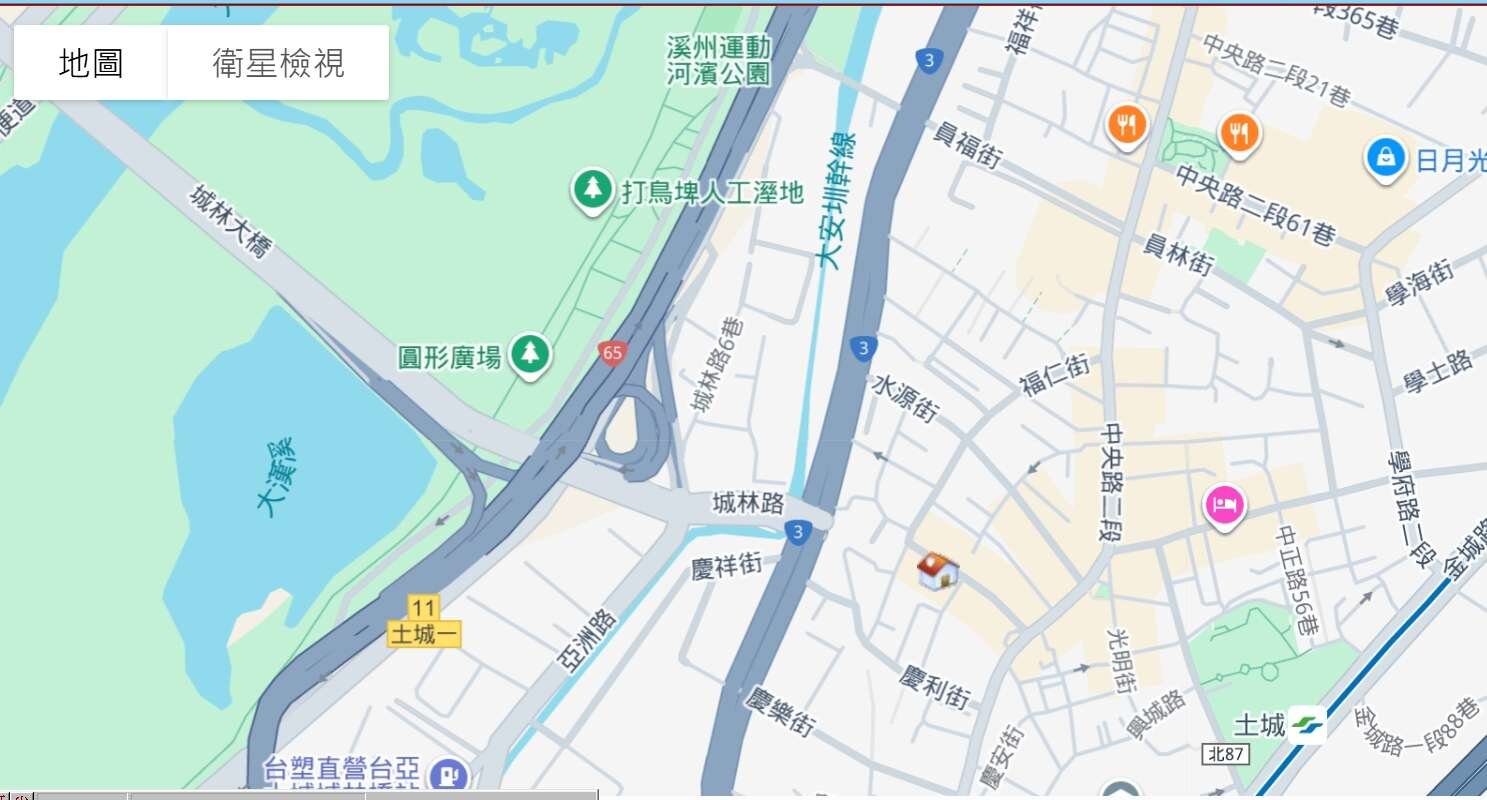Viewport: 1487px width, 800px height.
Task: Select the 土城 metro station marker
Action: click(1306, 725)
